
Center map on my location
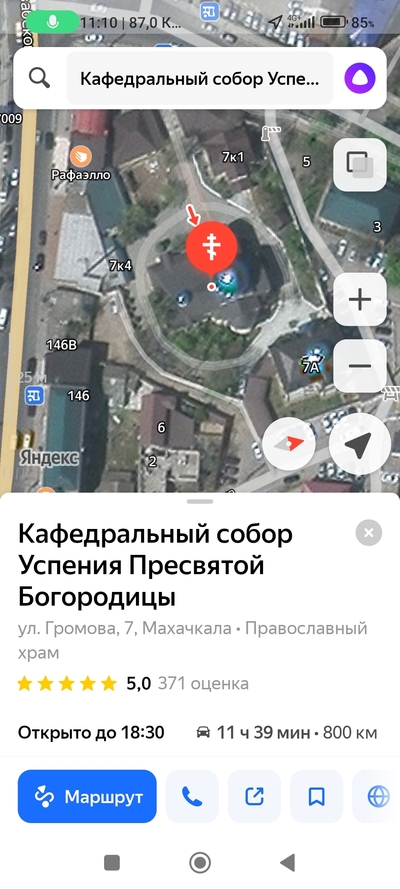tap(360, 443)
